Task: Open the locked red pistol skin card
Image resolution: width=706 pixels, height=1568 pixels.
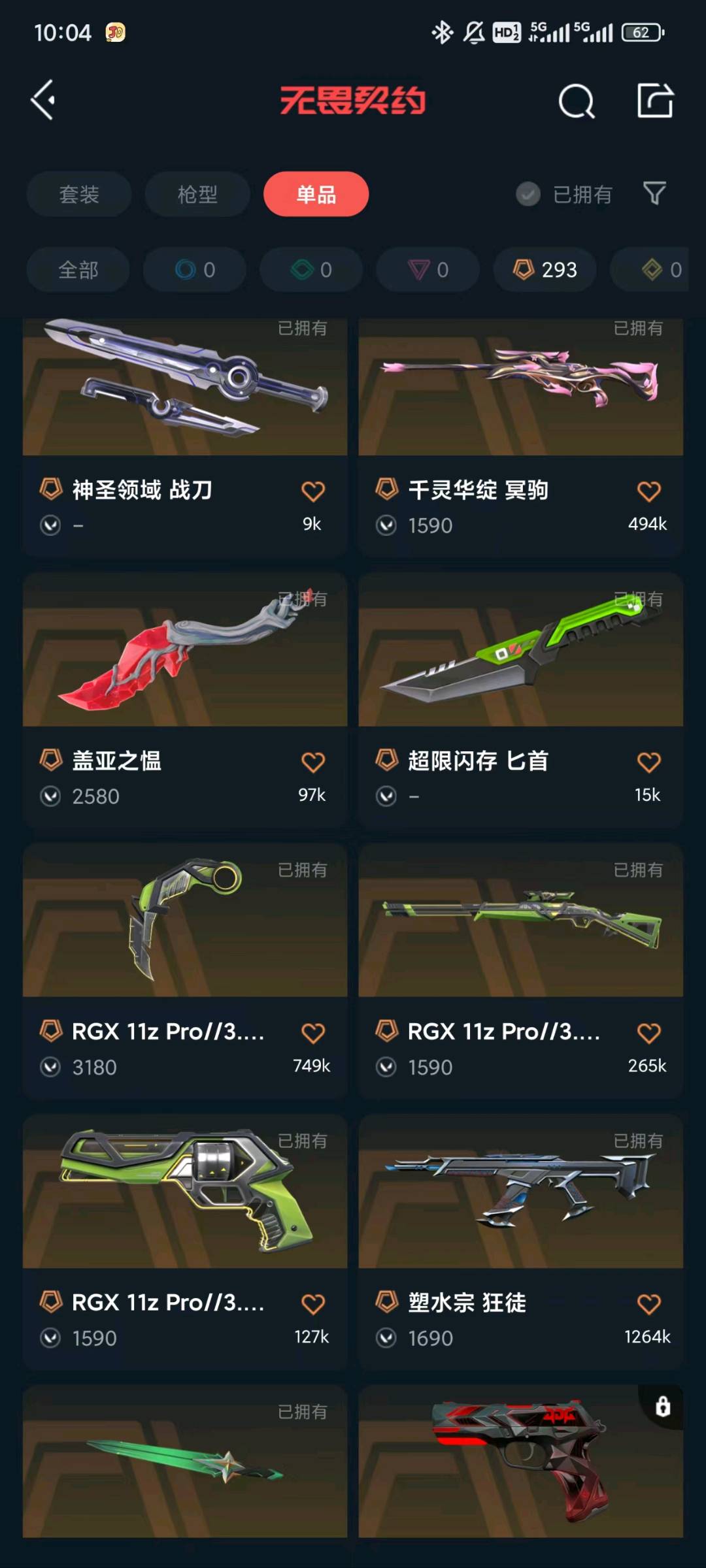Action: (x=520, y=1463)
